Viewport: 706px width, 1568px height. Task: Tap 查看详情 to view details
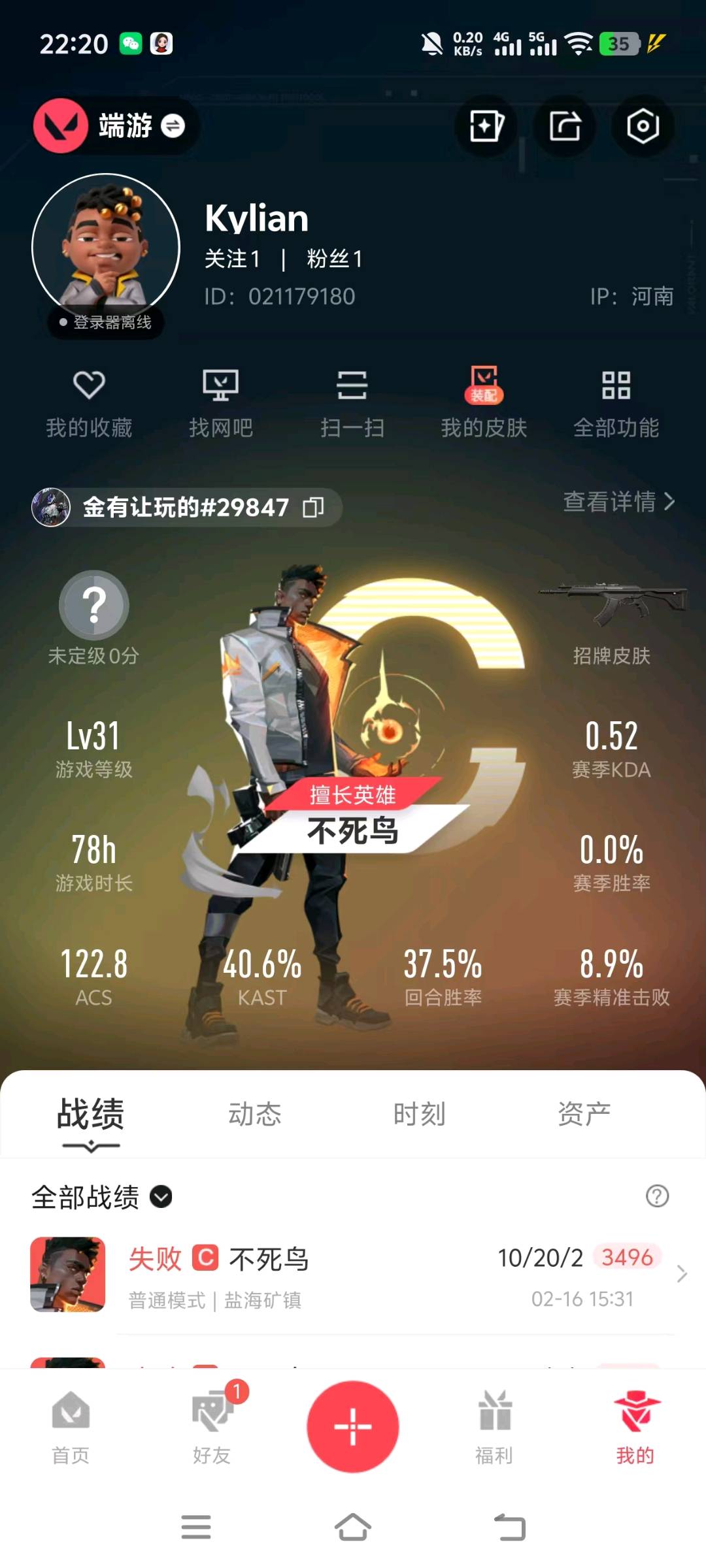[618, 502]
